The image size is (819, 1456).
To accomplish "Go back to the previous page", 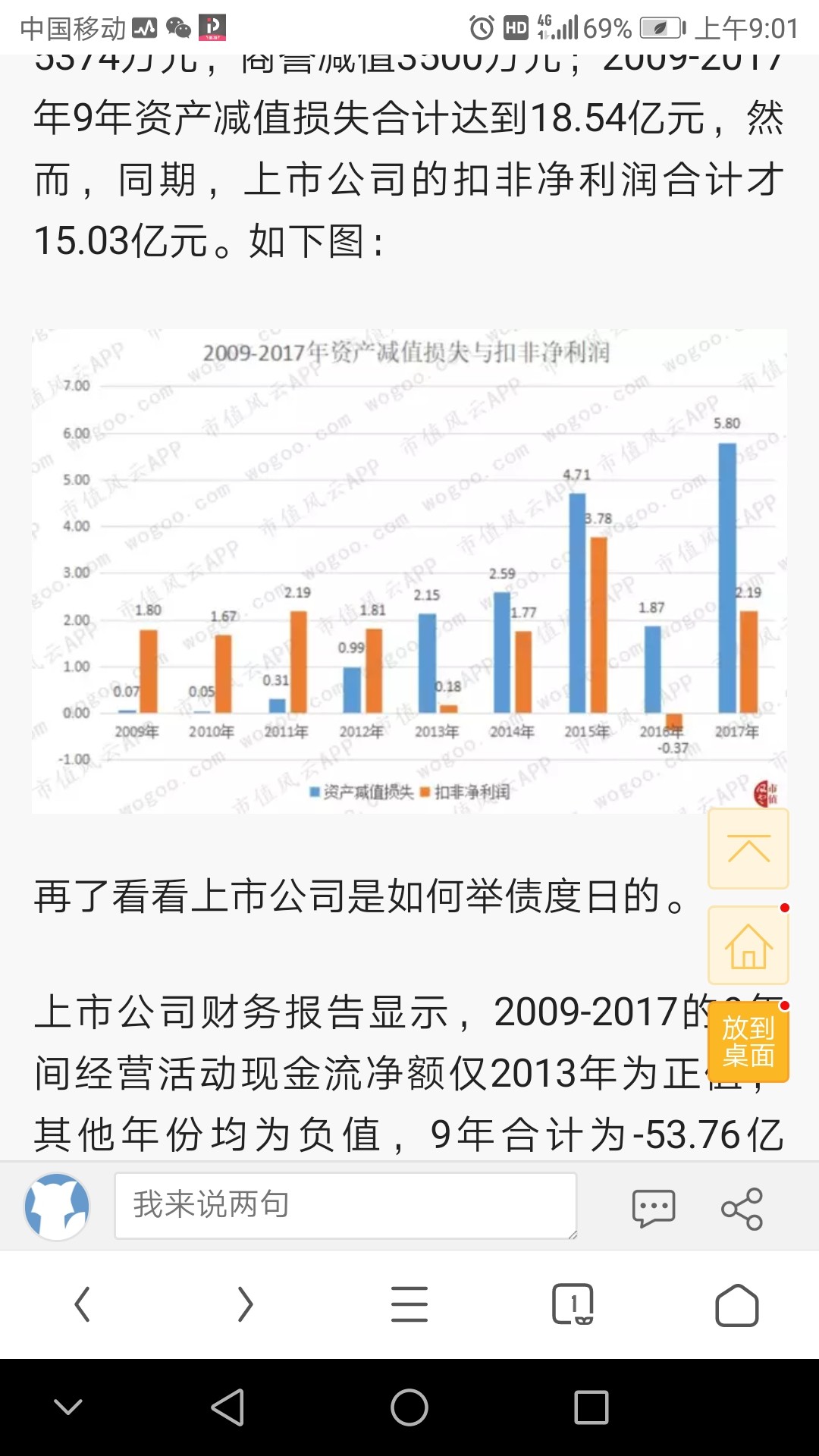I will pyautogui.click(x=82, y=1304).
